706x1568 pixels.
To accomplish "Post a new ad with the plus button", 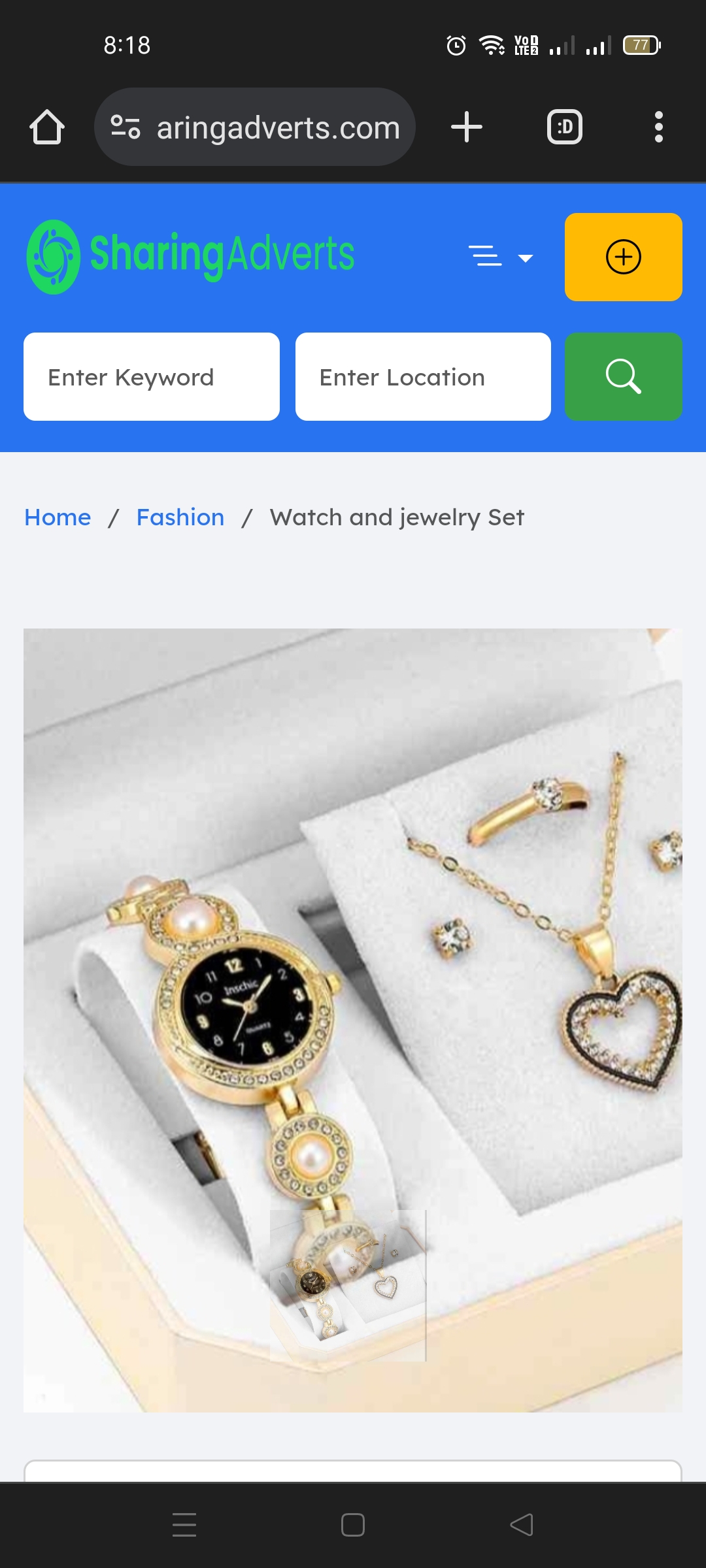I will pos(623,257).
